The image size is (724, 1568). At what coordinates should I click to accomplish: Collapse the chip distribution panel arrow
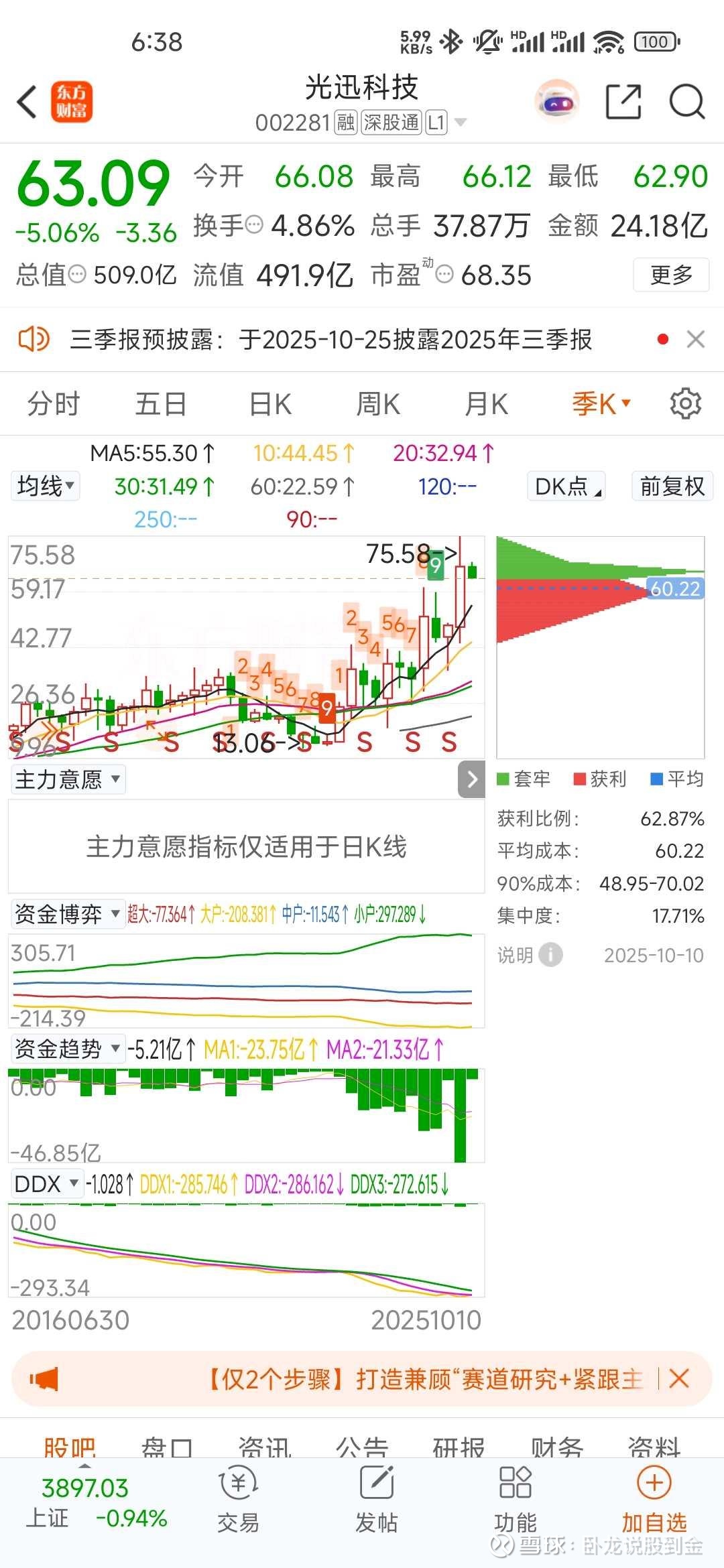point(472,779)
